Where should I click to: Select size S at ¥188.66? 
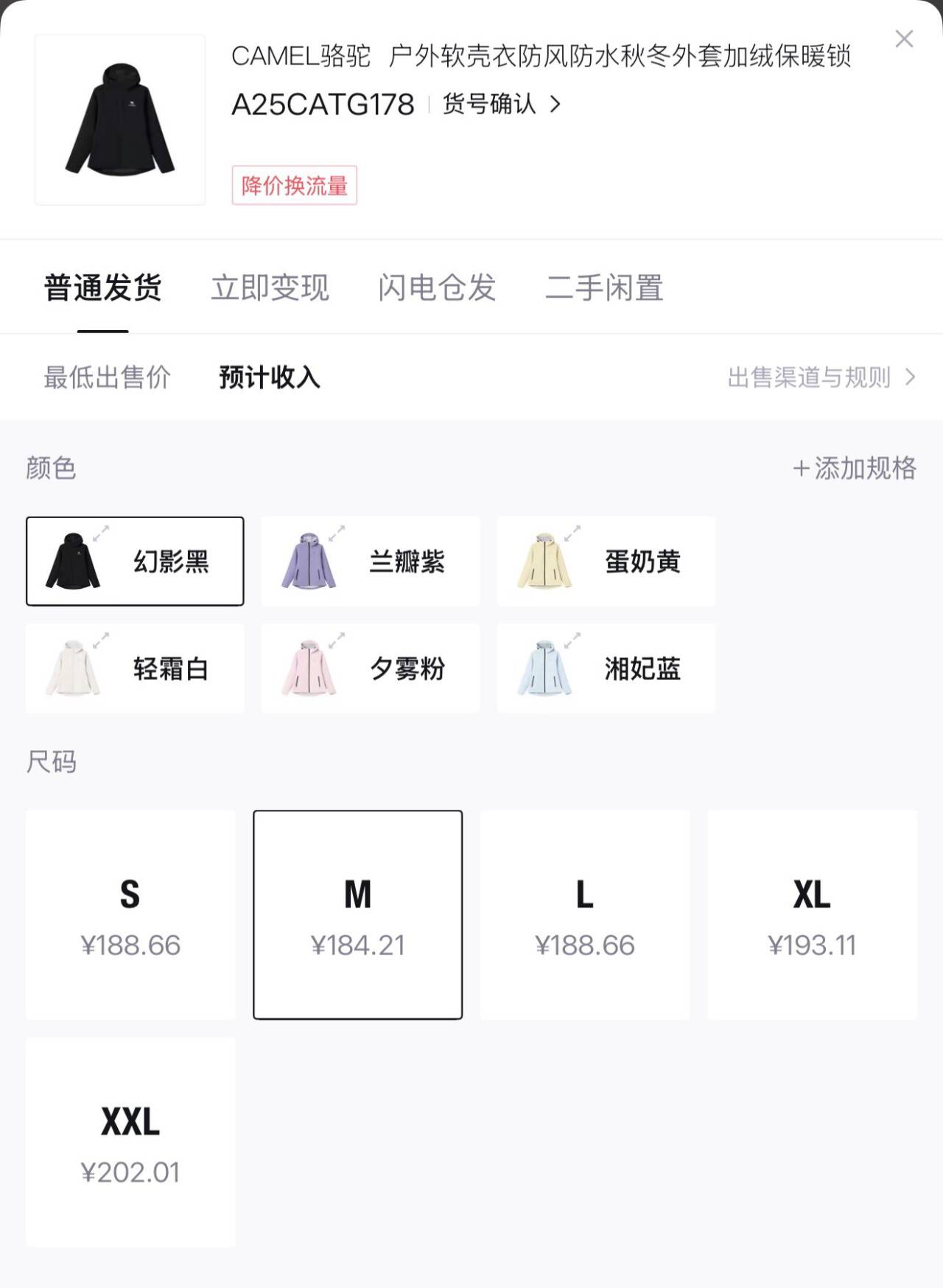[130, 914]
